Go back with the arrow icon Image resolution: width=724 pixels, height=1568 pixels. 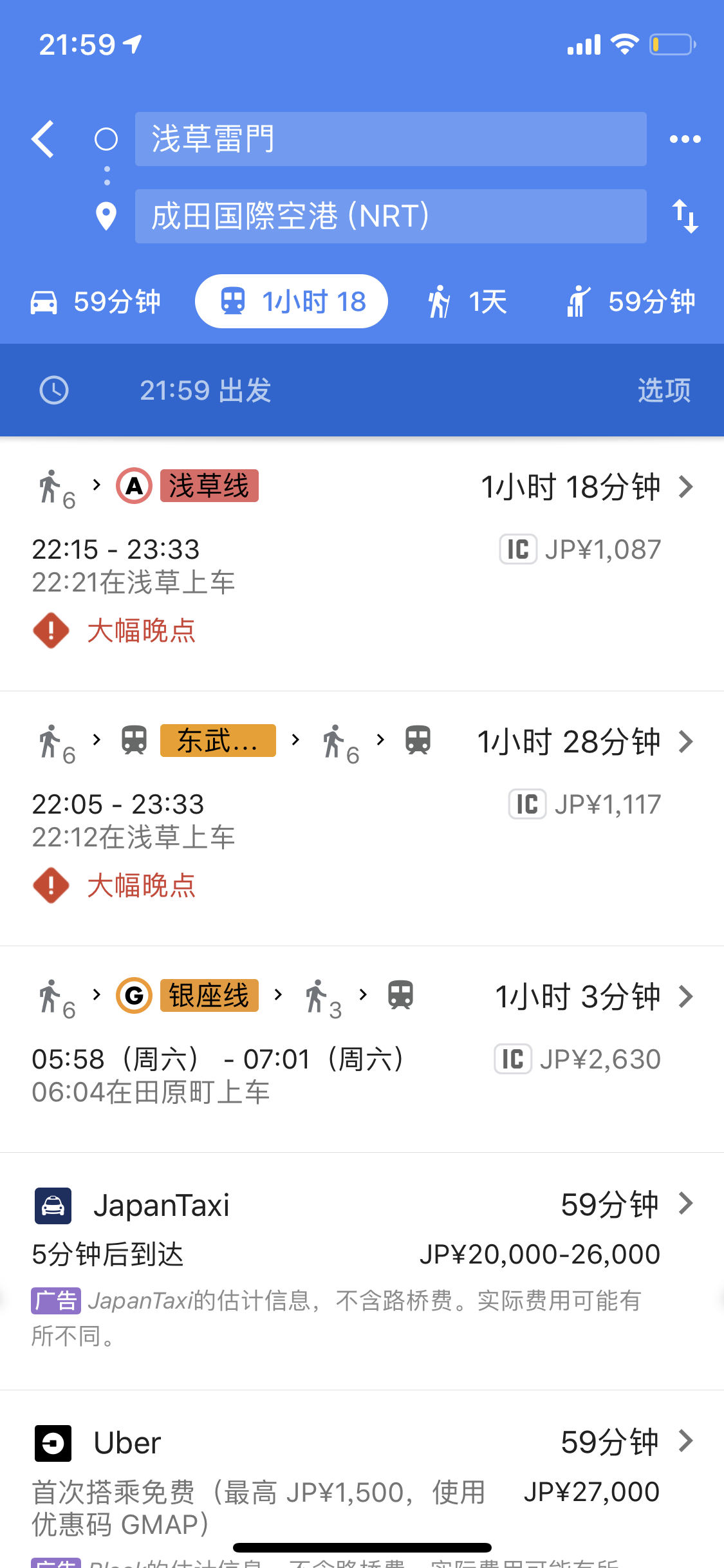[x=43, y=139]
